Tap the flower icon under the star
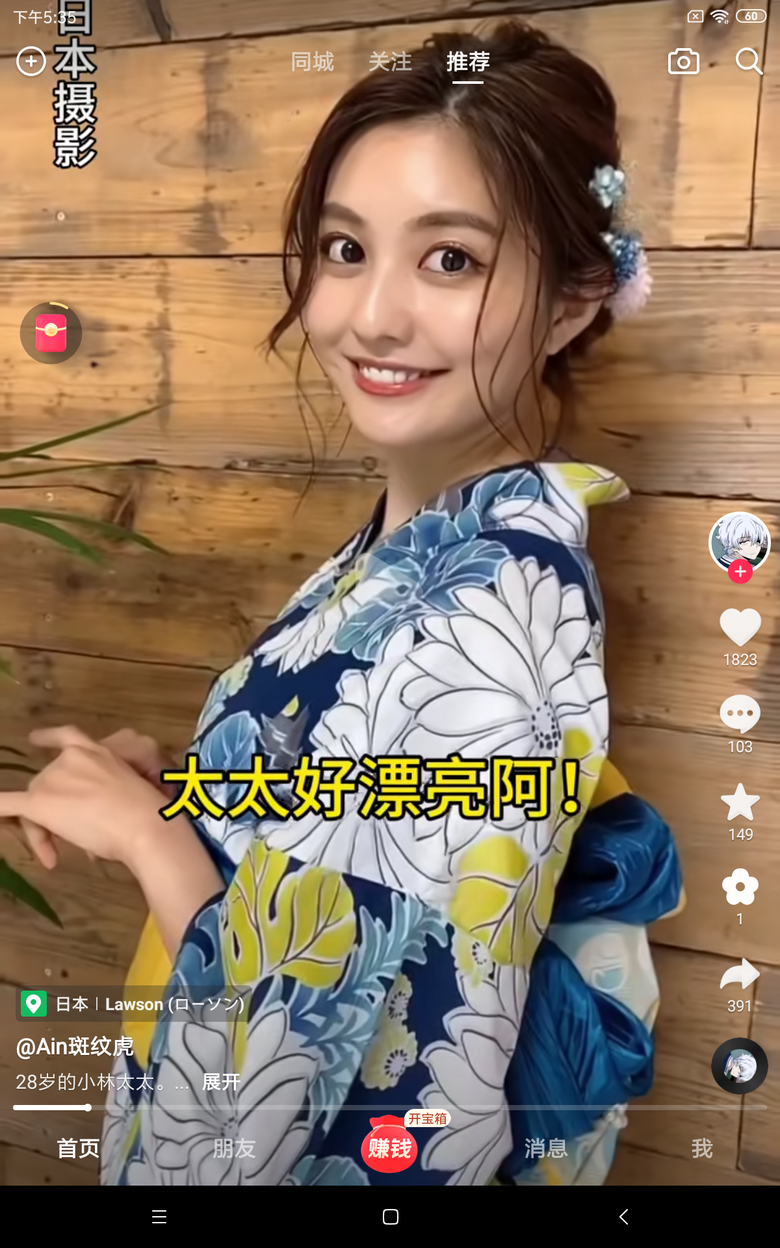The image size is (780, 1248). click(x=740, y=887)
